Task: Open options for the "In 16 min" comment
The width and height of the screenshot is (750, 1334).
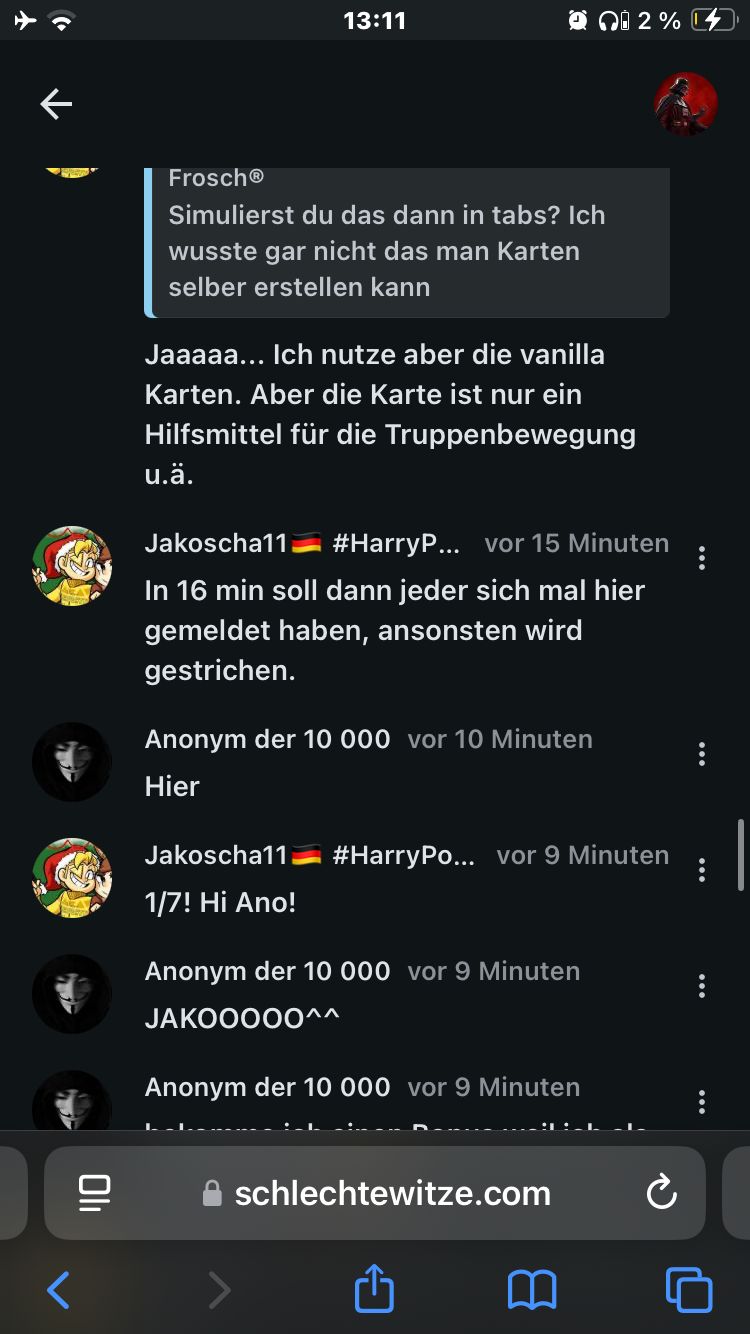Action: point(702,558)
